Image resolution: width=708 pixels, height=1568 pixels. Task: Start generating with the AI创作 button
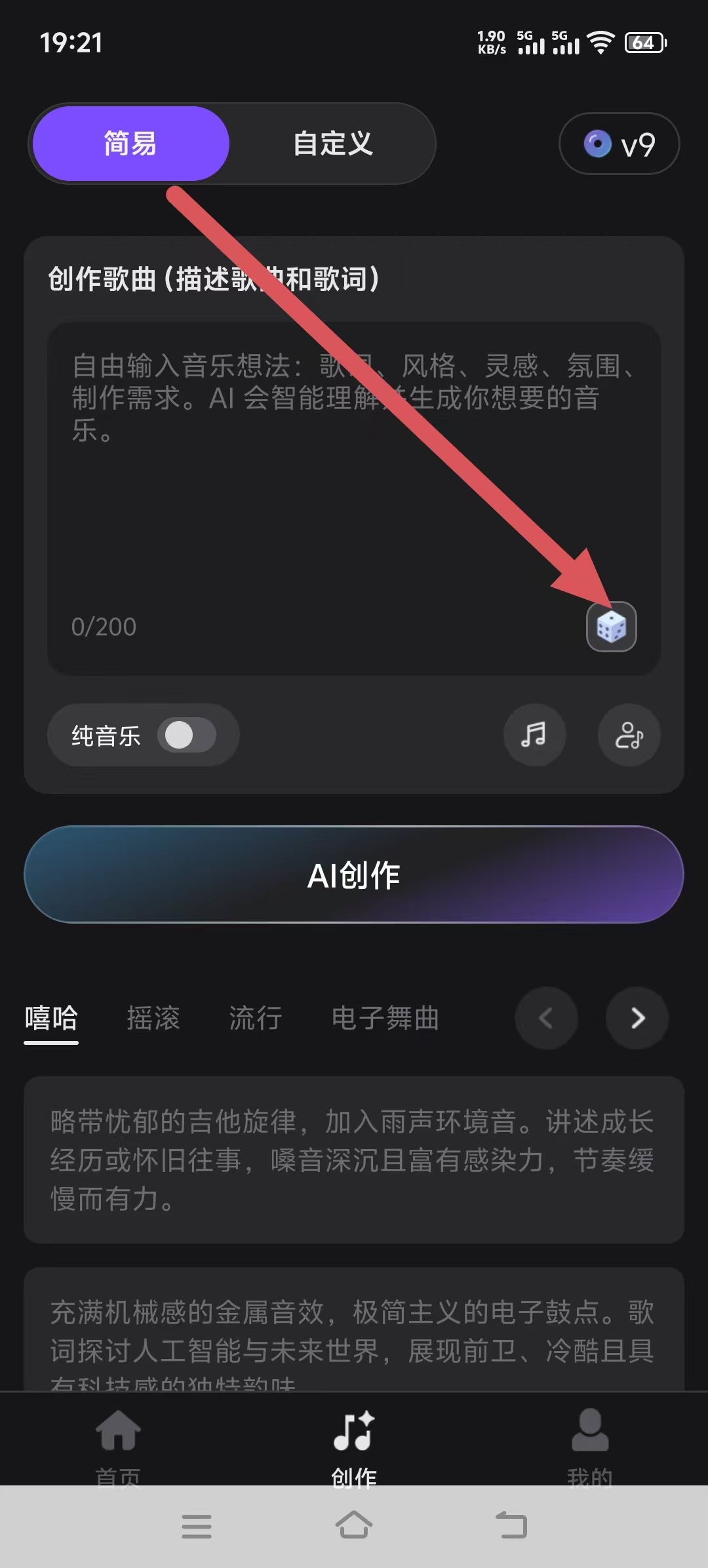tap(354, 874)
